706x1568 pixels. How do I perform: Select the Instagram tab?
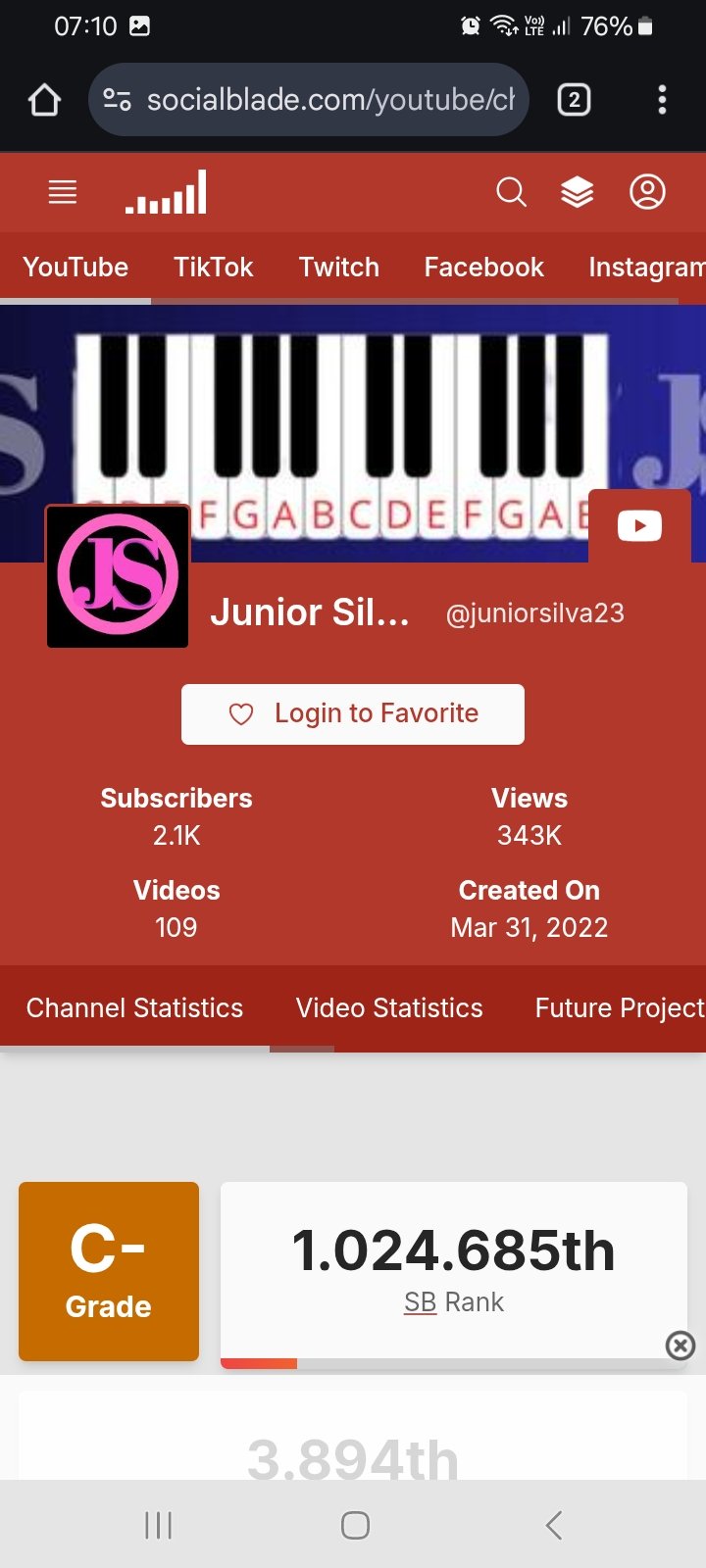[647, 267]
